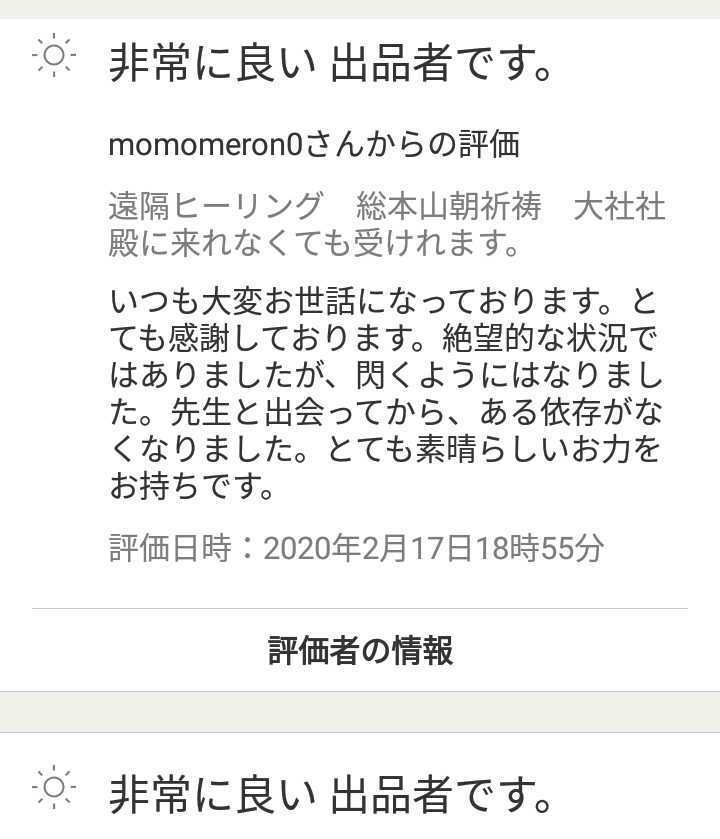Open the 遠隔ヒーリング 総本山朝祈祷 item listing

(x=386, y=224)
